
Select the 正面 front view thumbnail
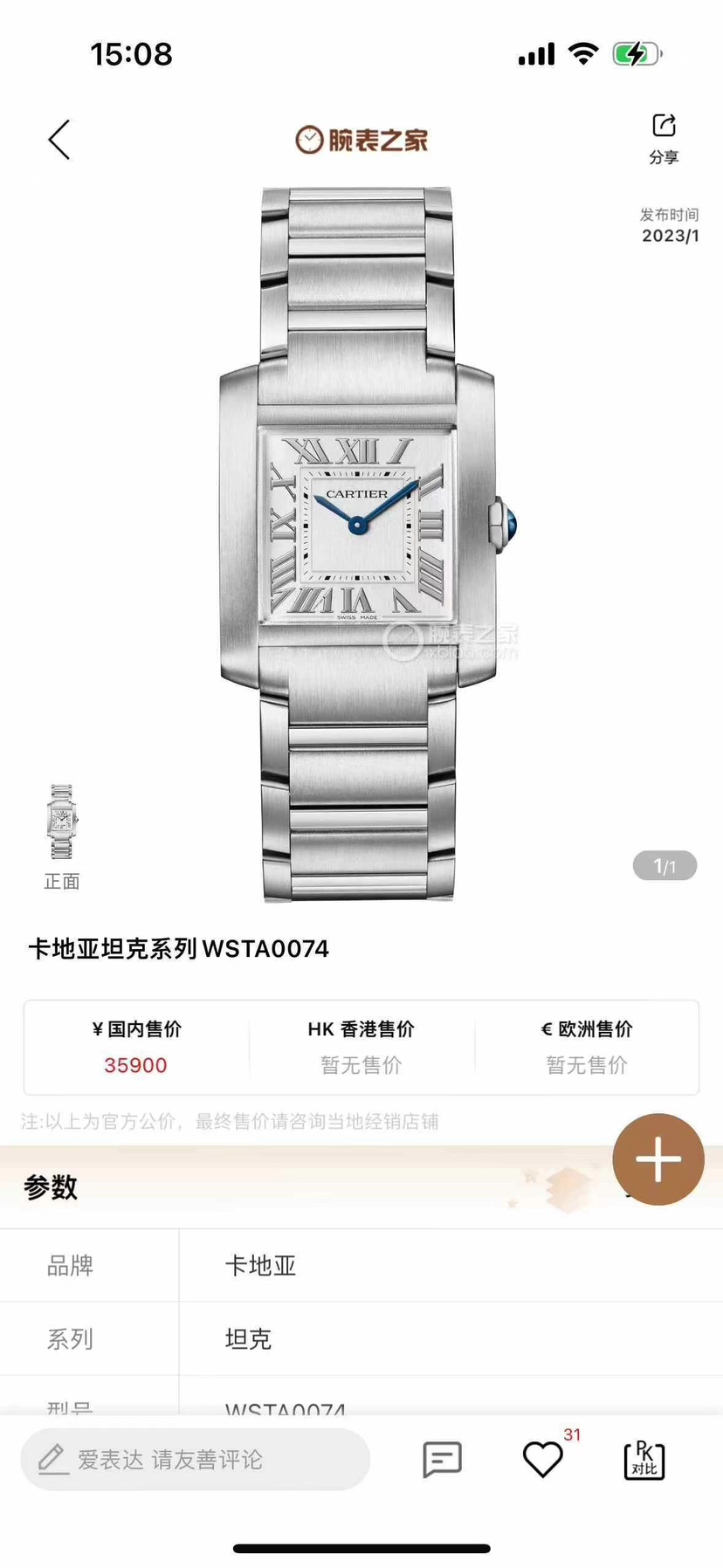click(x=62, y=822)
